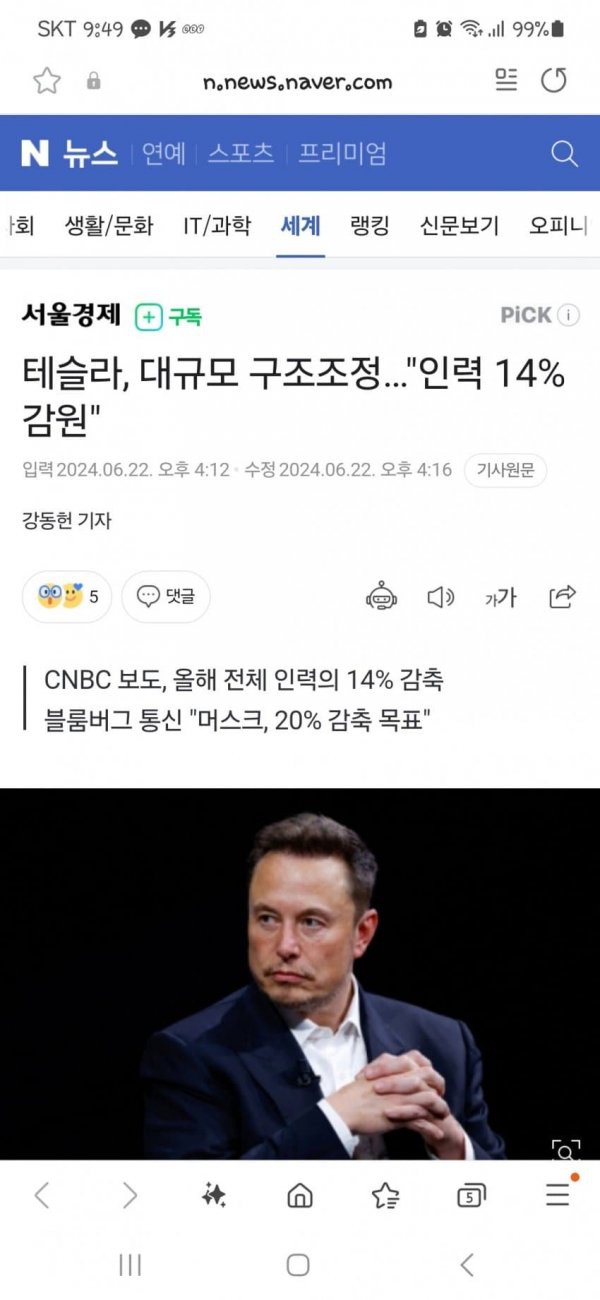Open AI summary robot icon
The width and height of the screenshot is (600, 1300).
click(381, 597)
